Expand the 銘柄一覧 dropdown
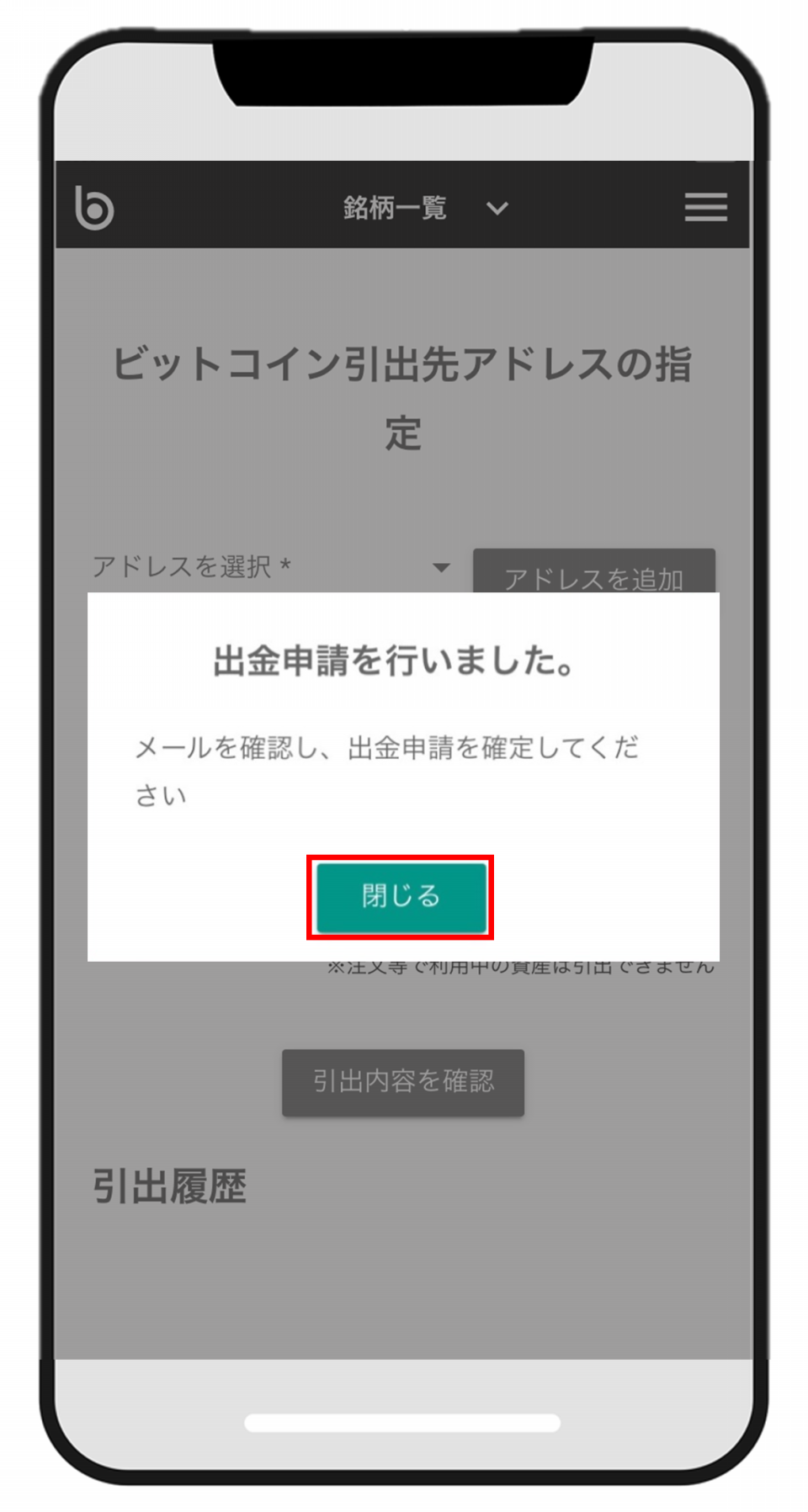808x1512 pixels. [424, 208]
